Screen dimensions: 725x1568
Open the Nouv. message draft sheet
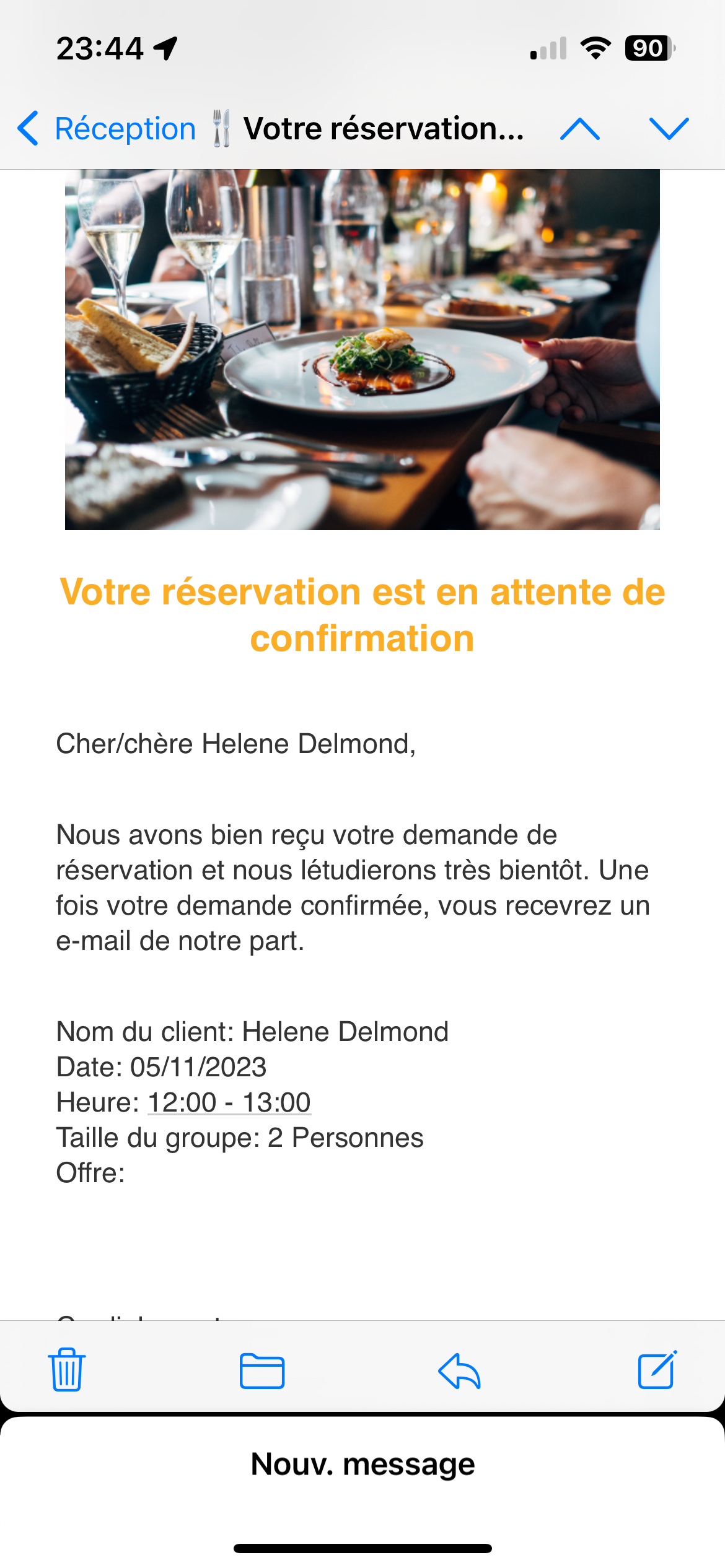(x=362, y=1465)
